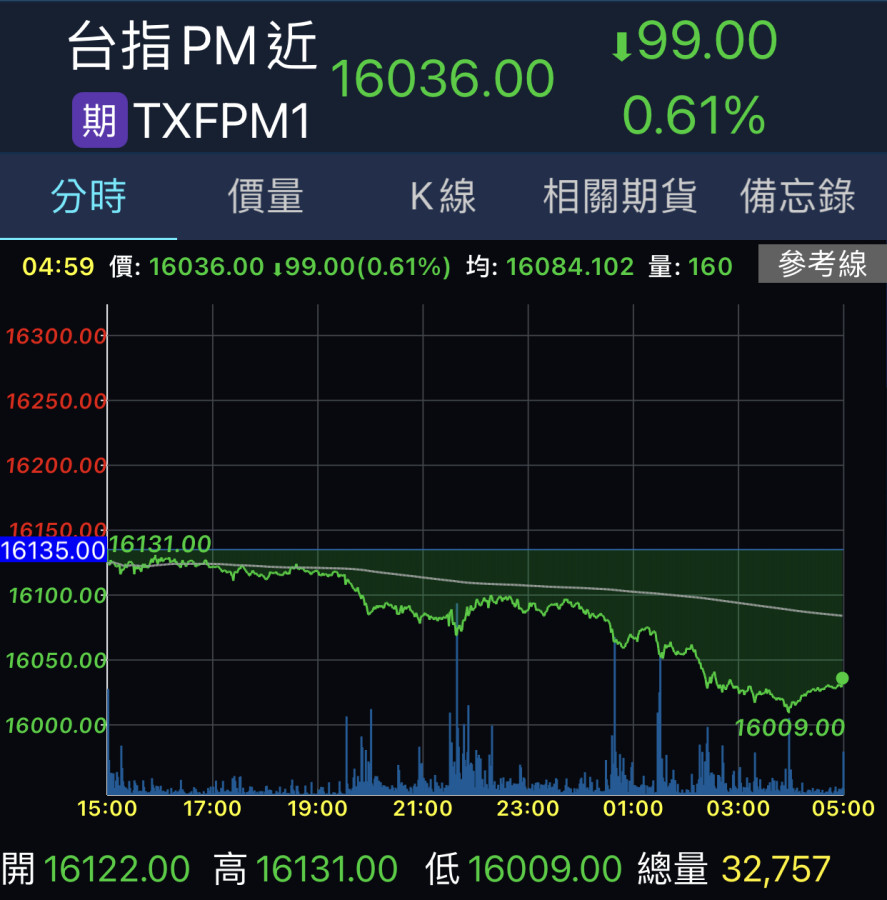The width and height of the screenshot is (887, 900).
Task: Open the 備忘錄 tab
Action: (x=797, y=197)
